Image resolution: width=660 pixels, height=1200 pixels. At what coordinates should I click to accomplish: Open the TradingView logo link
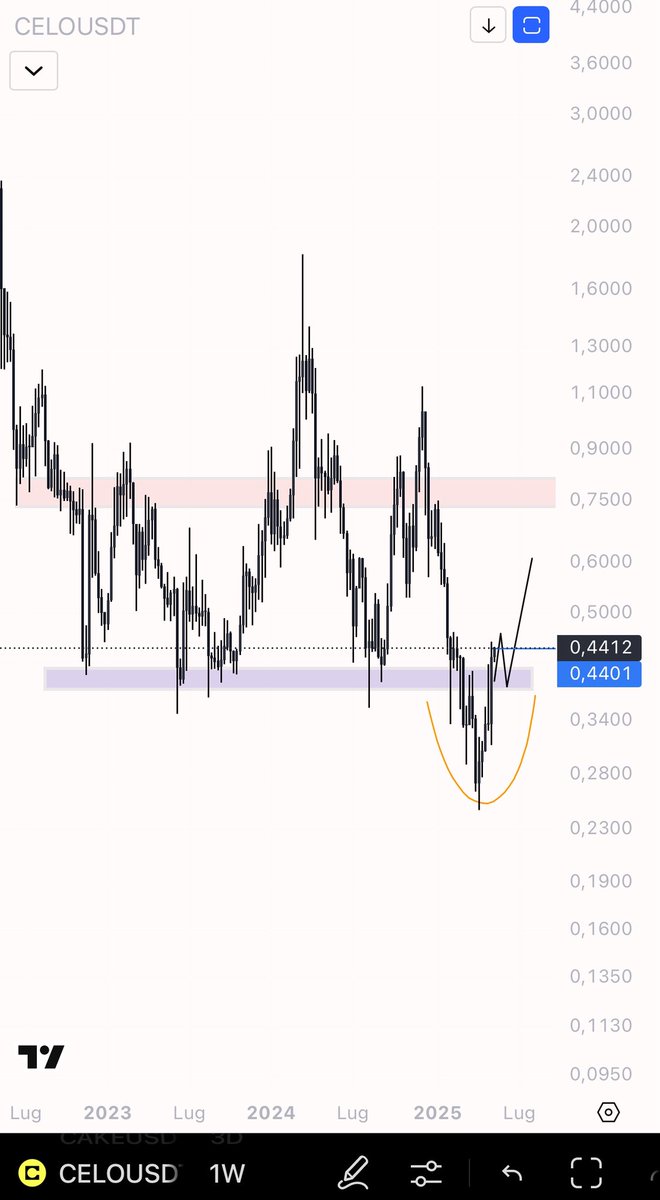coord(41,1057)
